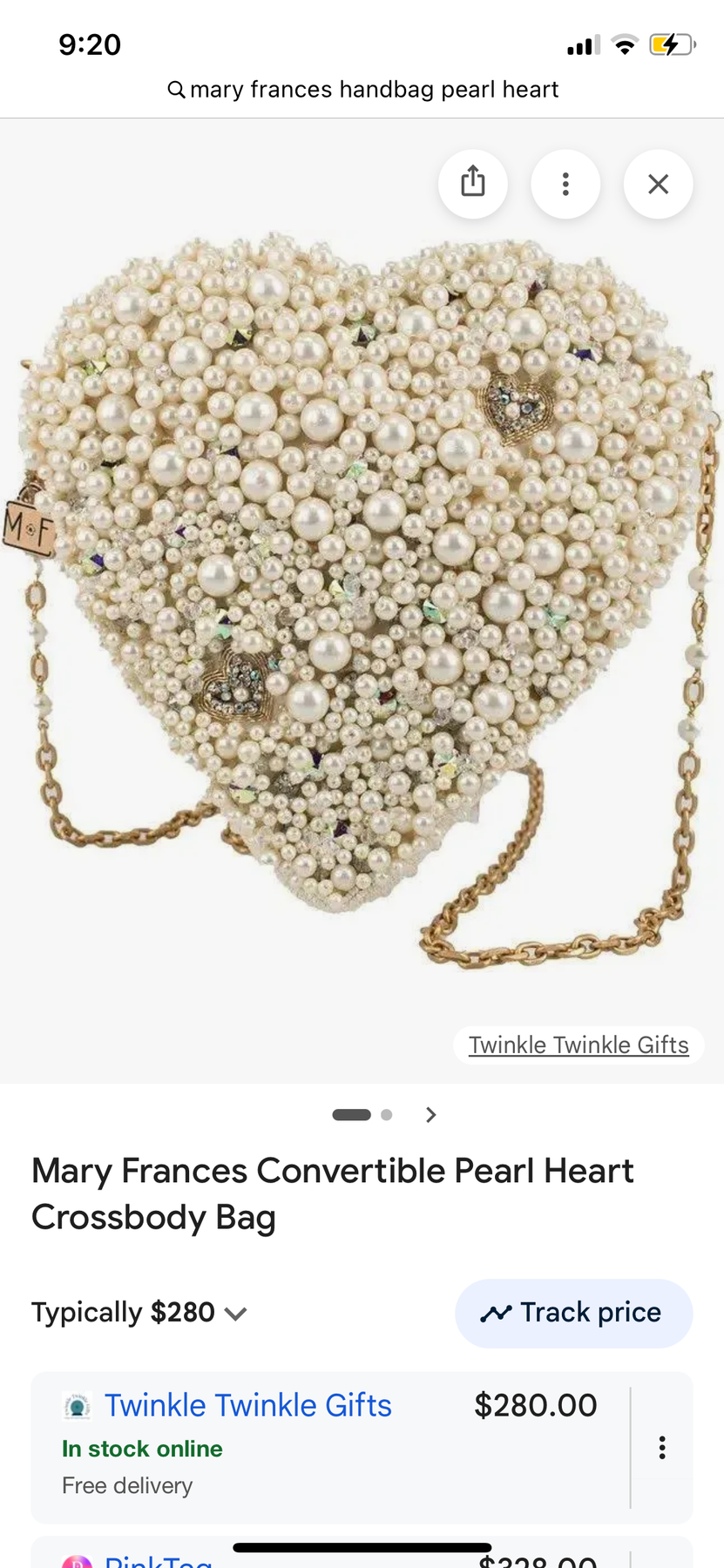Tap the search bar with mary frances query
724x1568 pixels.
point(362,90)
